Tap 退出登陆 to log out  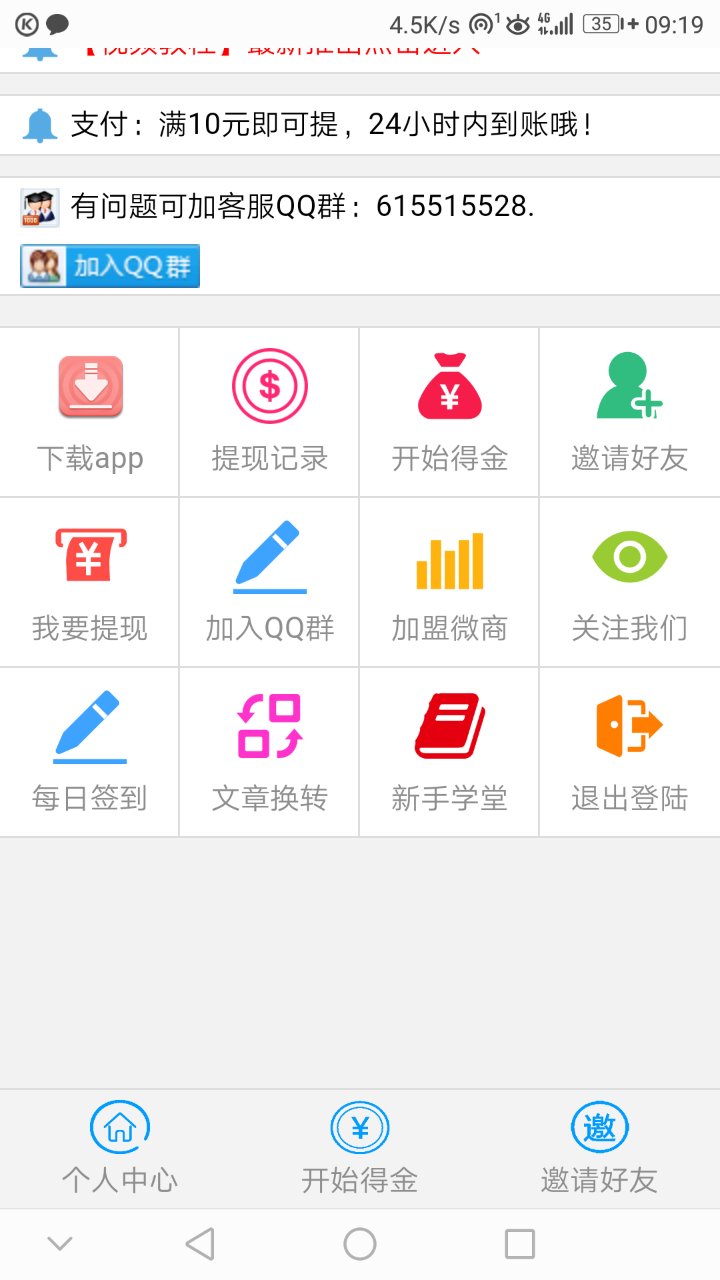click(x=628, y=750)
